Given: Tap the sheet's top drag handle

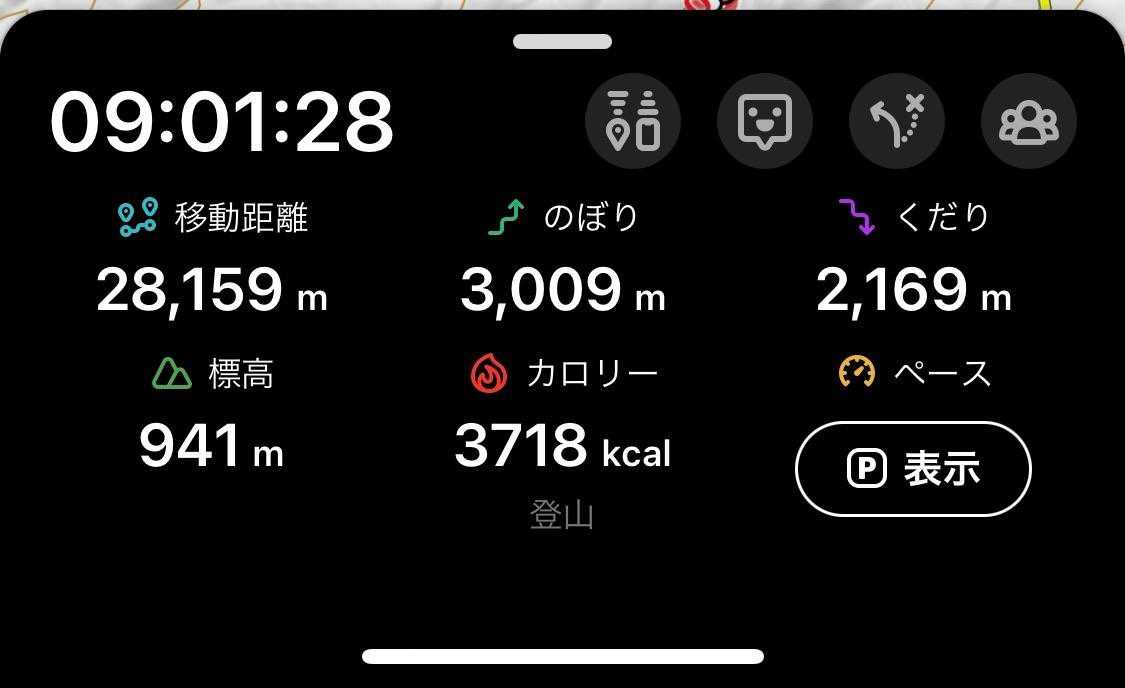Looking at the screenshot, I should (x=562, y=42).
